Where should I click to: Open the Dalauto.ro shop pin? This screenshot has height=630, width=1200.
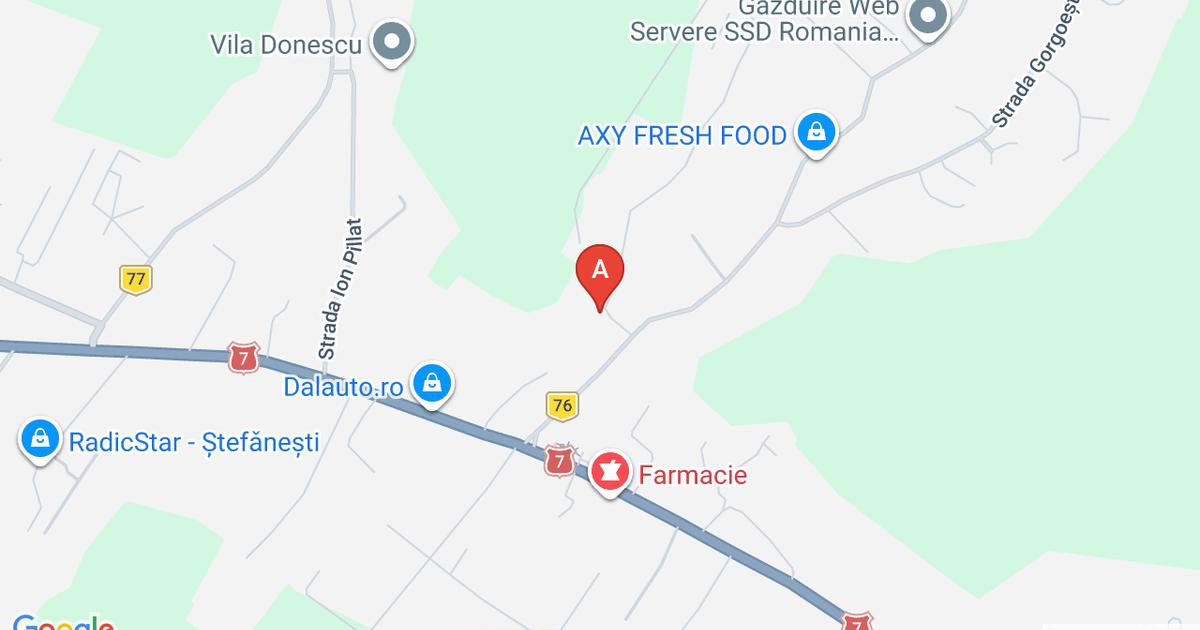[432, 385]
